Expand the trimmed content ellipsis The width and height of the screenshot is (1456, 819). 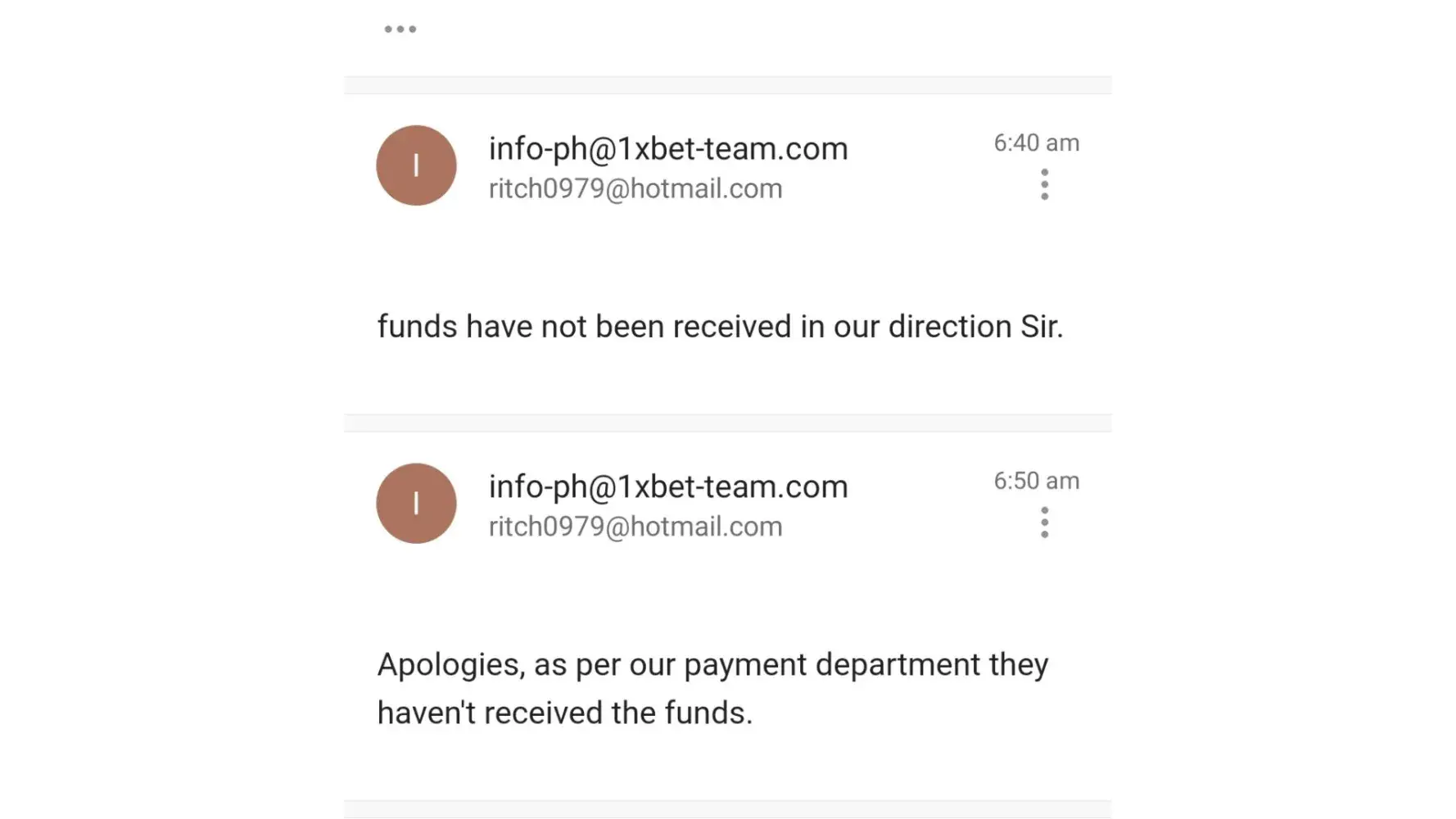400,29
